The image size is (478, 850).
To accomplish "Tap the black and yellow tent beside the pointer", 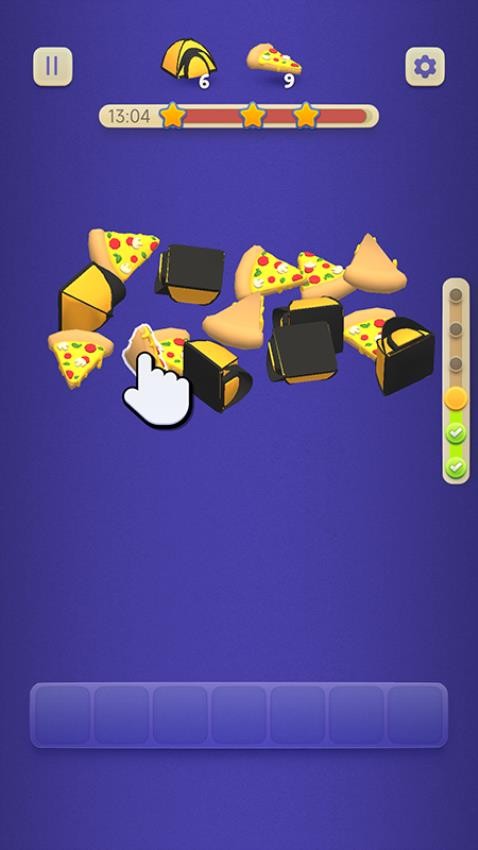I will point(217,375).
